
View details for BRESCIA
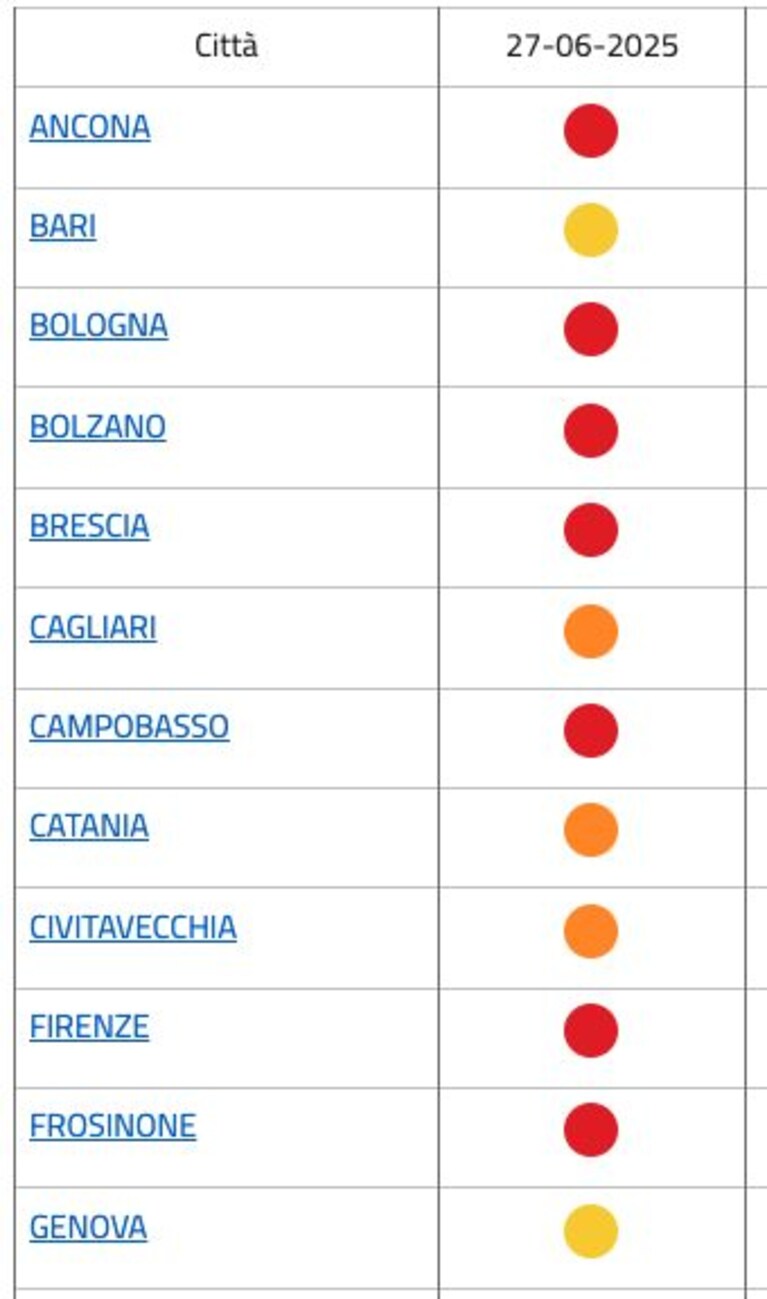(89, 526)
